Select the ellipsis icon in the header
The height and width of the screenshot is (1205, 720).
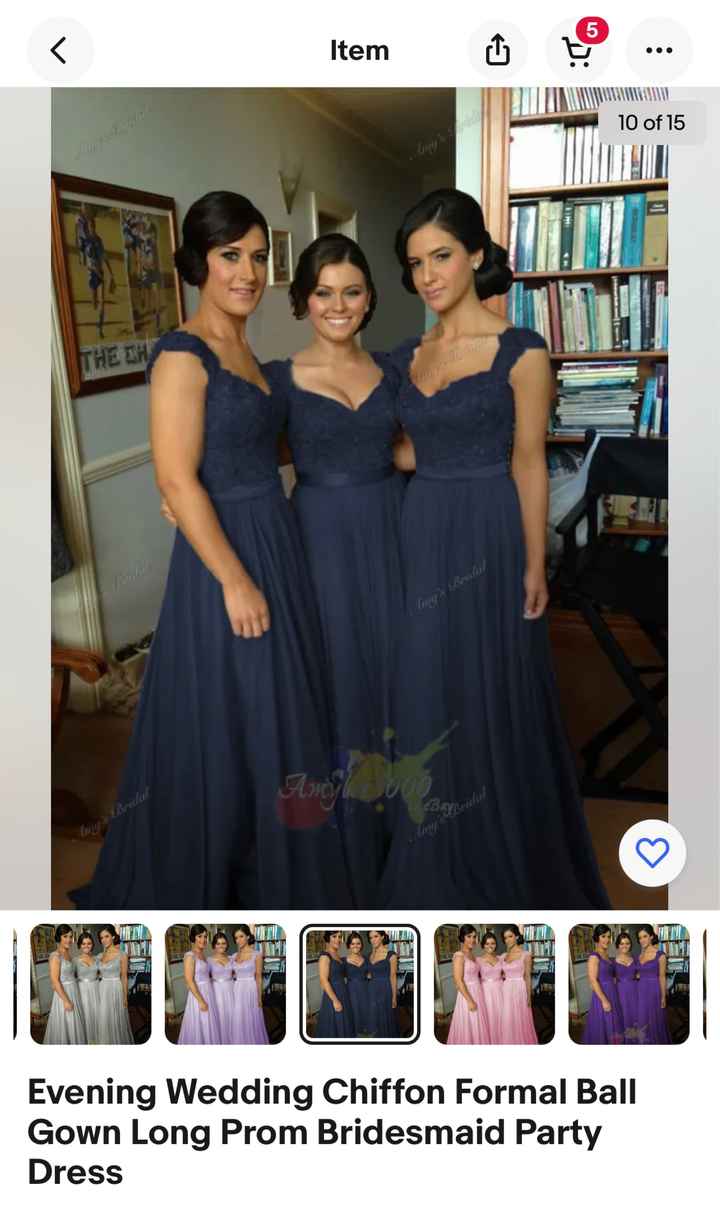(659, 49)
